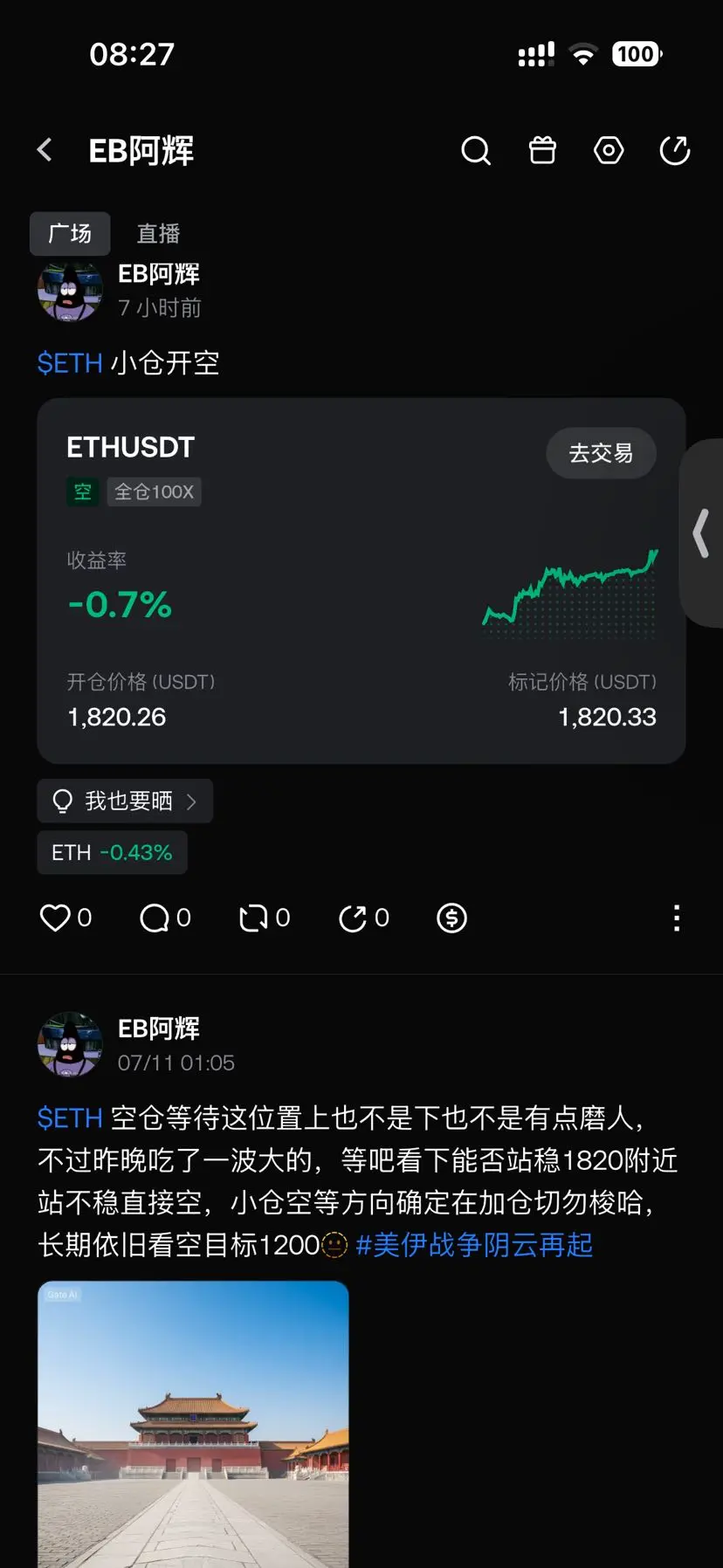Open the ETH -0.43% chip

tap(112, 853)
